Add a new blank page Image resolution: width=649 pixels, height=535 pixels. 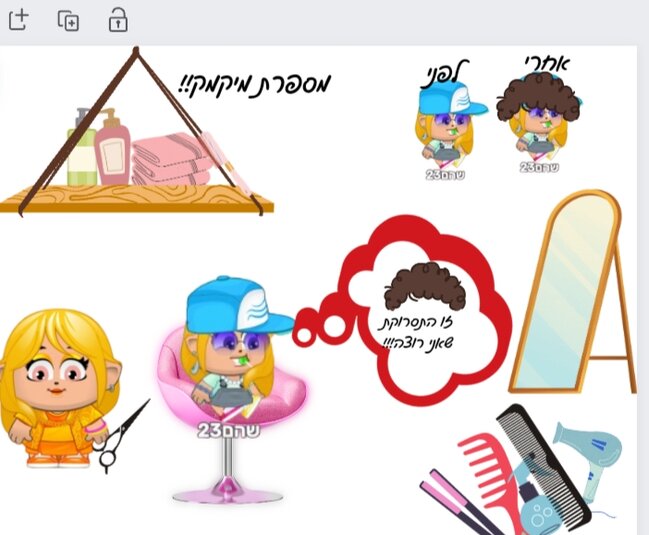tap(18, 19)
